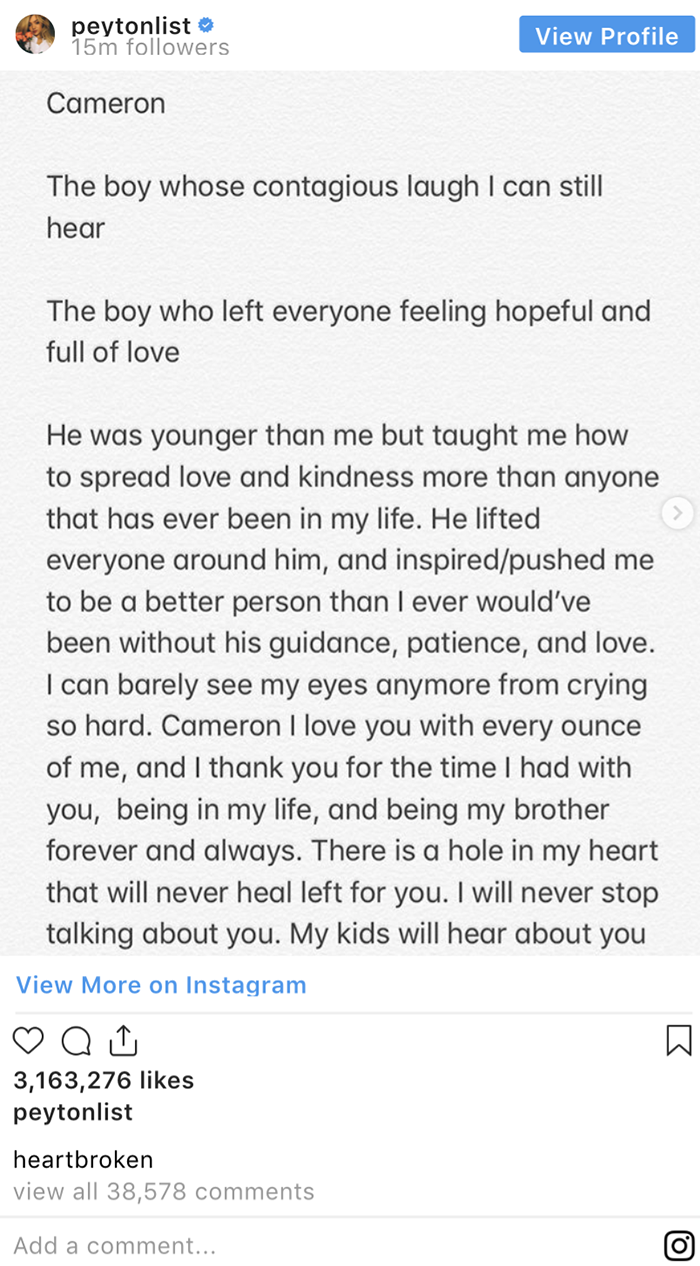The height and width of the screenshot is (1266, 700).
Task: Open View More on Instagram link
Action: coord(161,985)
